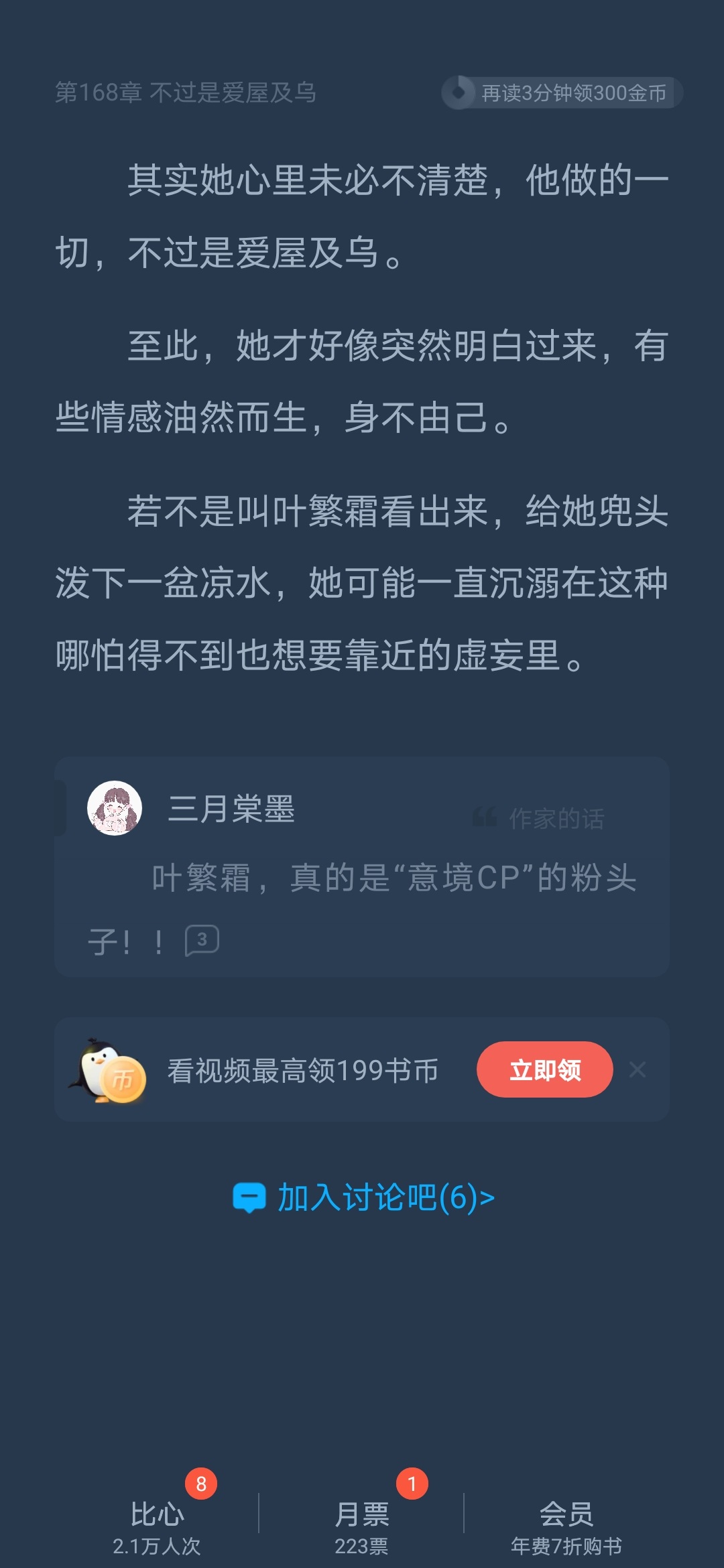
Task: Tap the 再读3分钟领300金币 reward pill
Action: [x=562, y=92]
